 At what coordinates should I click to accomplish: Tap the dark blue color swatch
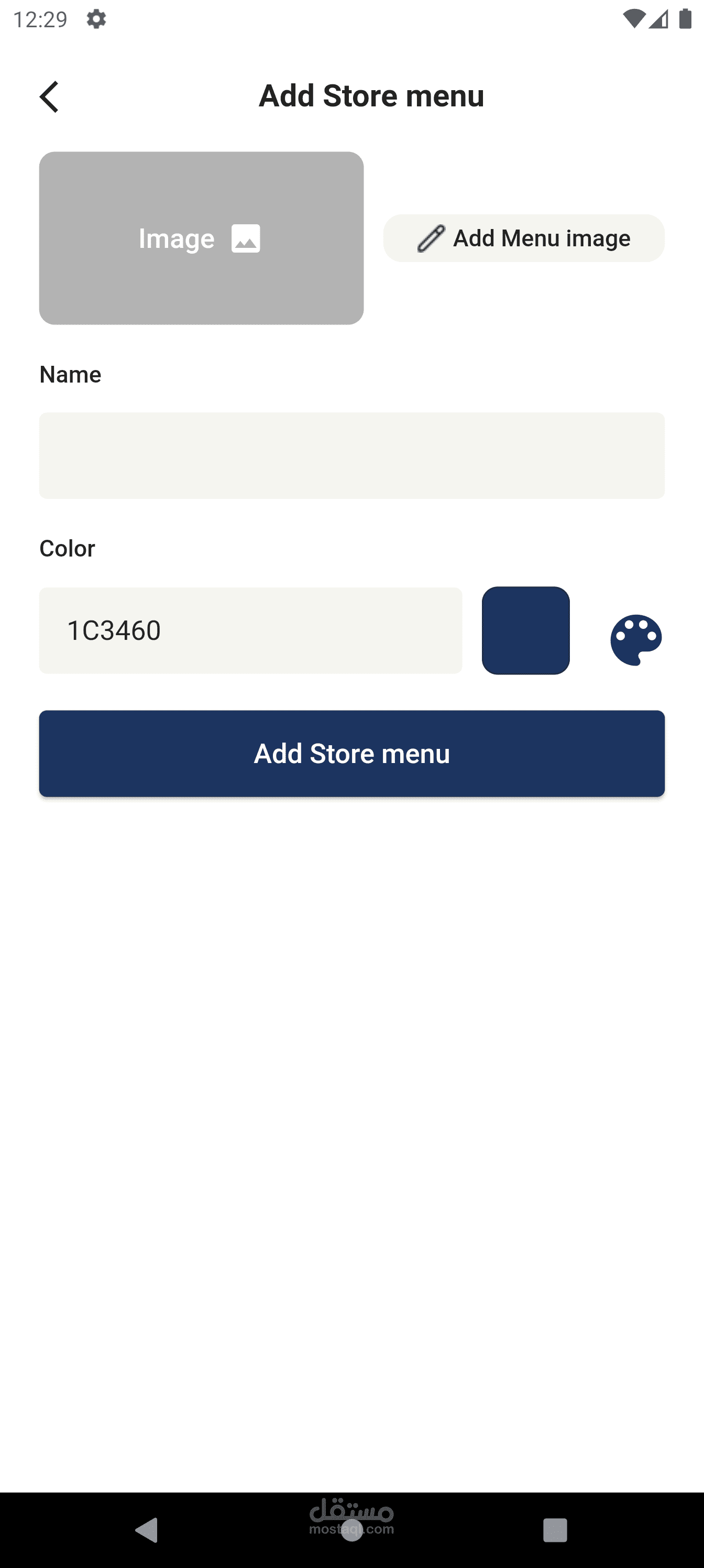pos(526,630)
